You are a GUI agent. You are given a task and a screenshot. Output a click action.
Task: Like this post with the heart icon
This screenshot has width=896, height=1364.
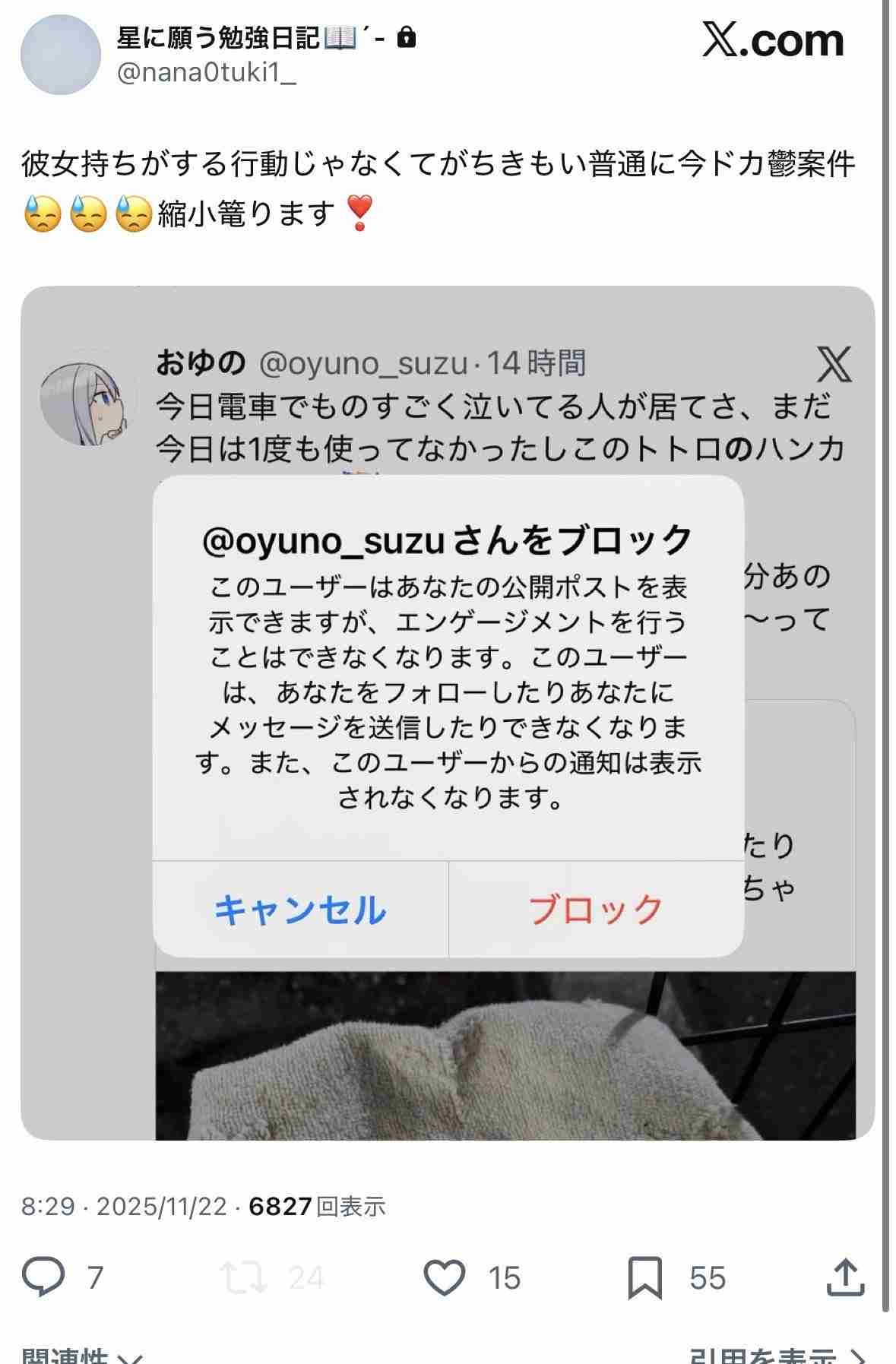coord(444,1277)
